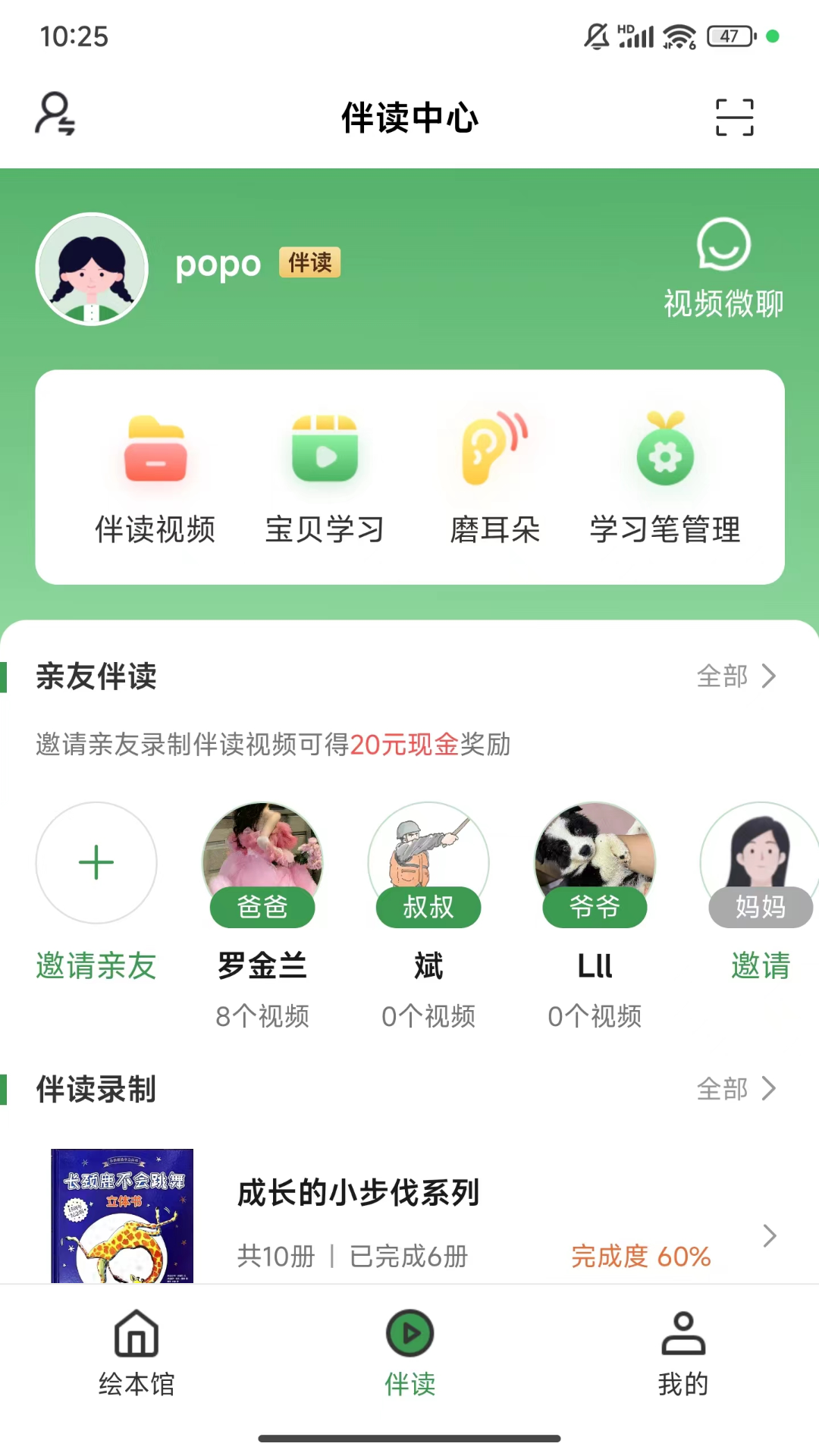Open 叔叔 斌's profile
Screen dimensions: 819x1456
coord(428,863)
